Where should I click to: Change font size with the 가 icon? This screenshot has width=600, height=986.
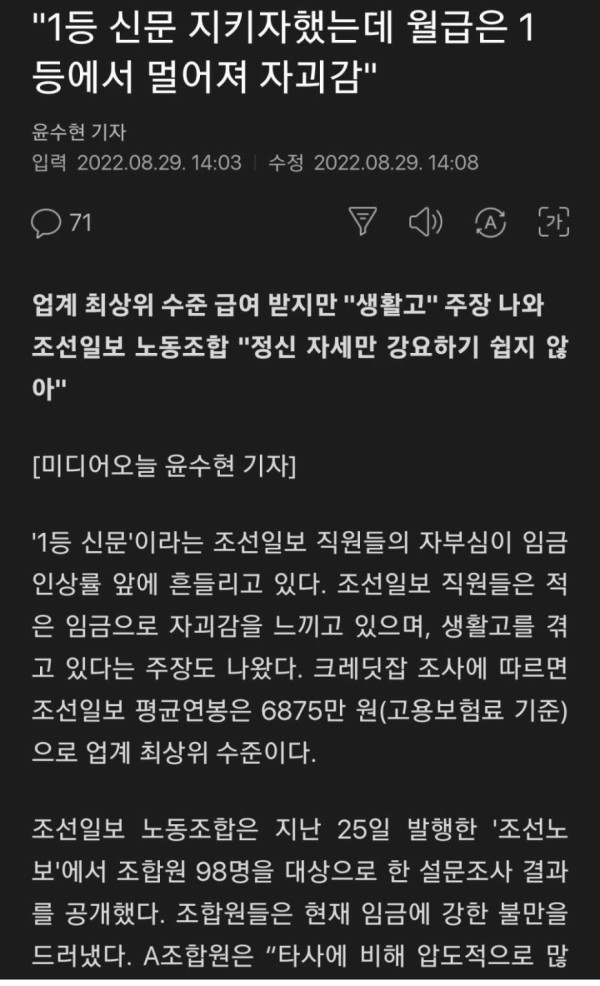[553, 222]
